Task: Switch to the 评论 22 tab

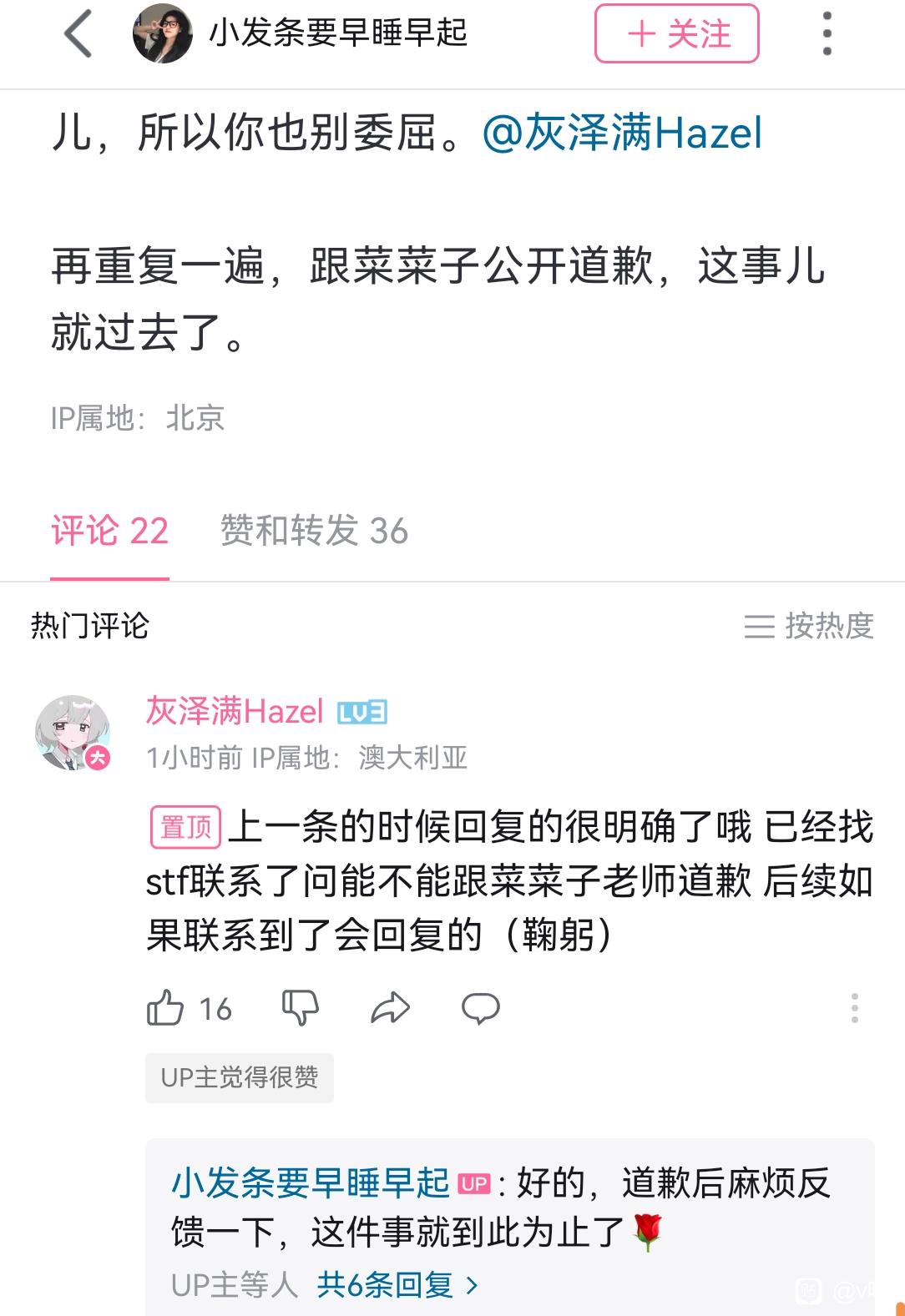Action: [x=109, y=532]
